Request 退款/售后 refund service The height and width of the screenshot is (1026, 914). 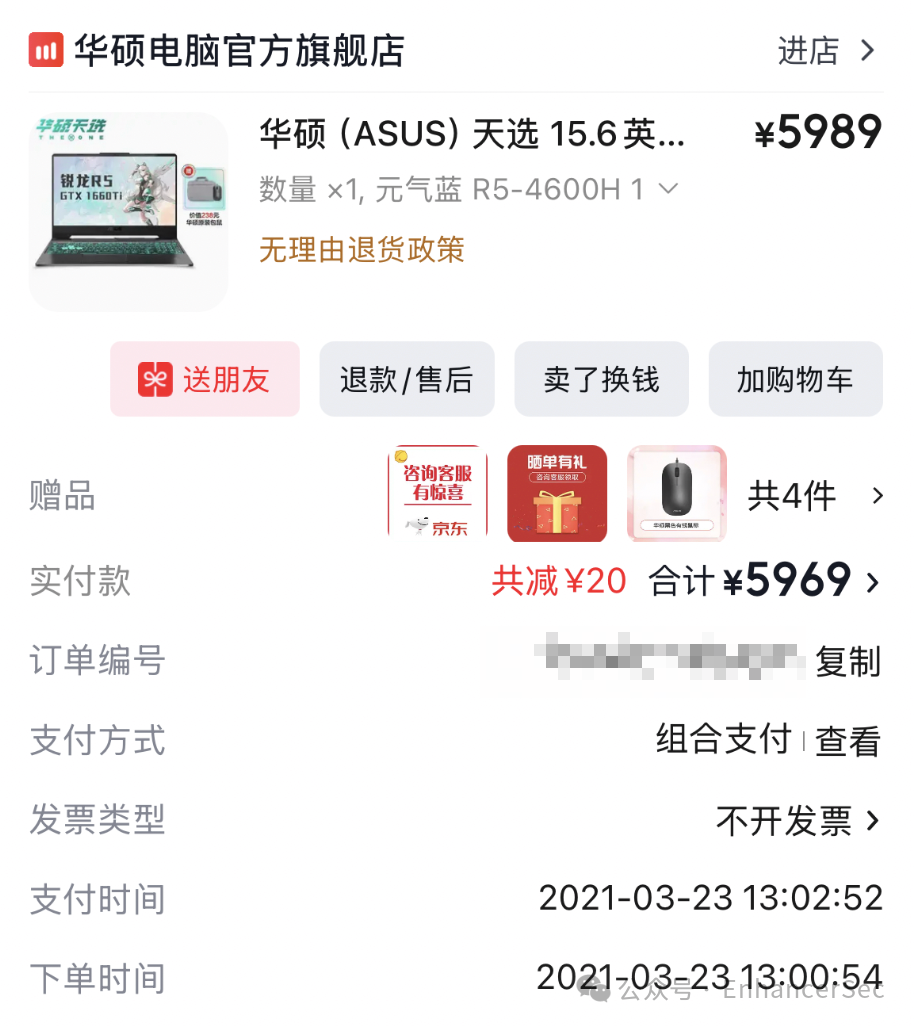click(x=406, y=379)
